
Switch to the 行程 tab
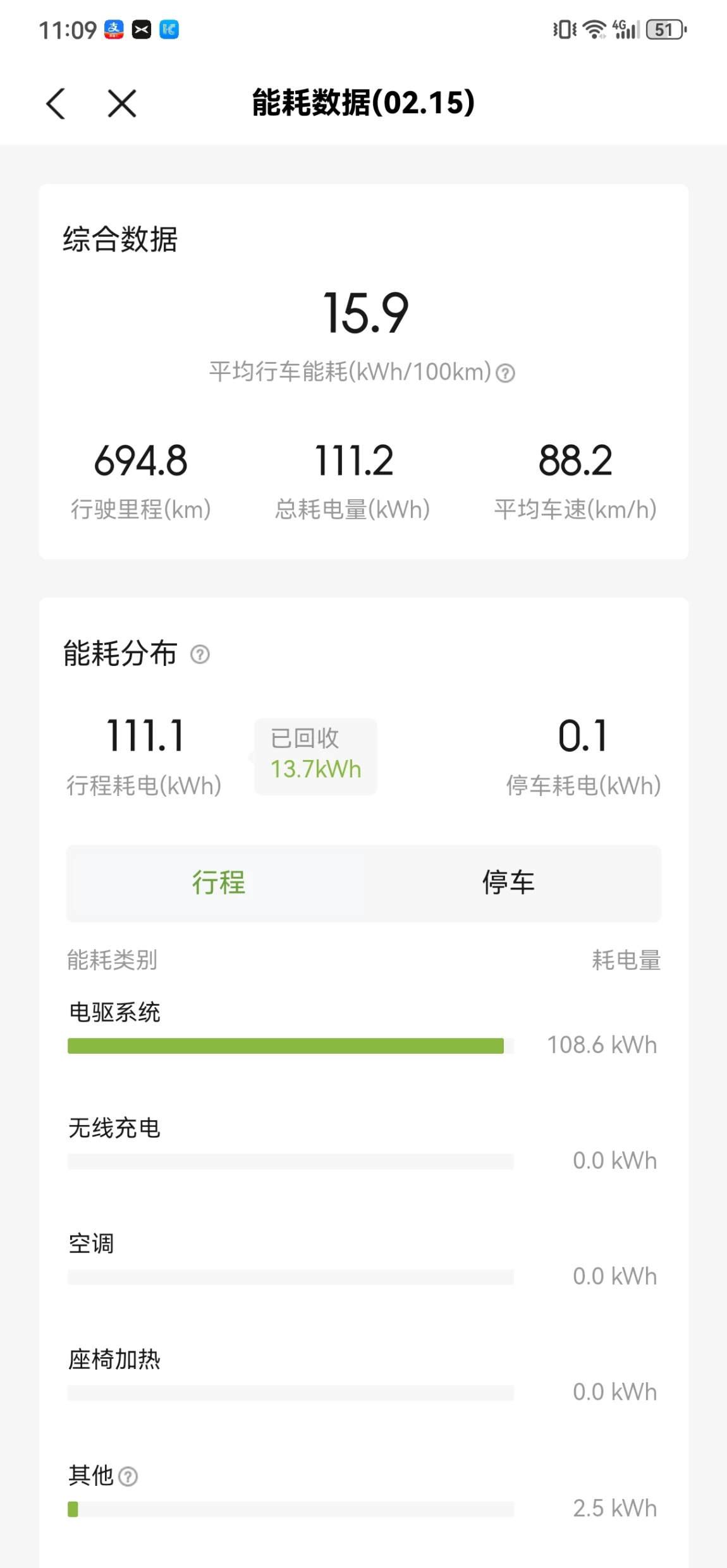tap(218, 883)
